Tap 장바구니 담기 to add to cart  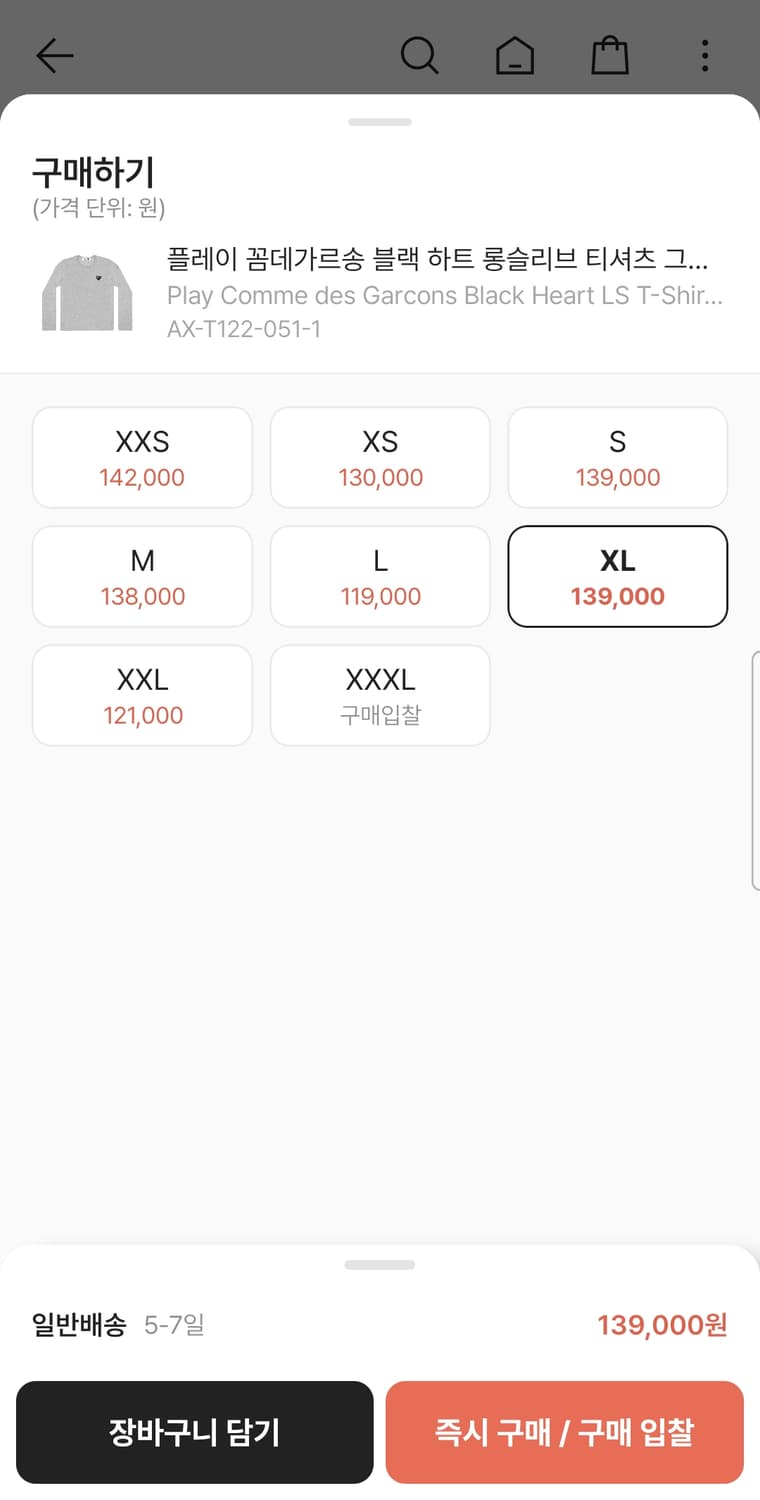point(194,1432)
